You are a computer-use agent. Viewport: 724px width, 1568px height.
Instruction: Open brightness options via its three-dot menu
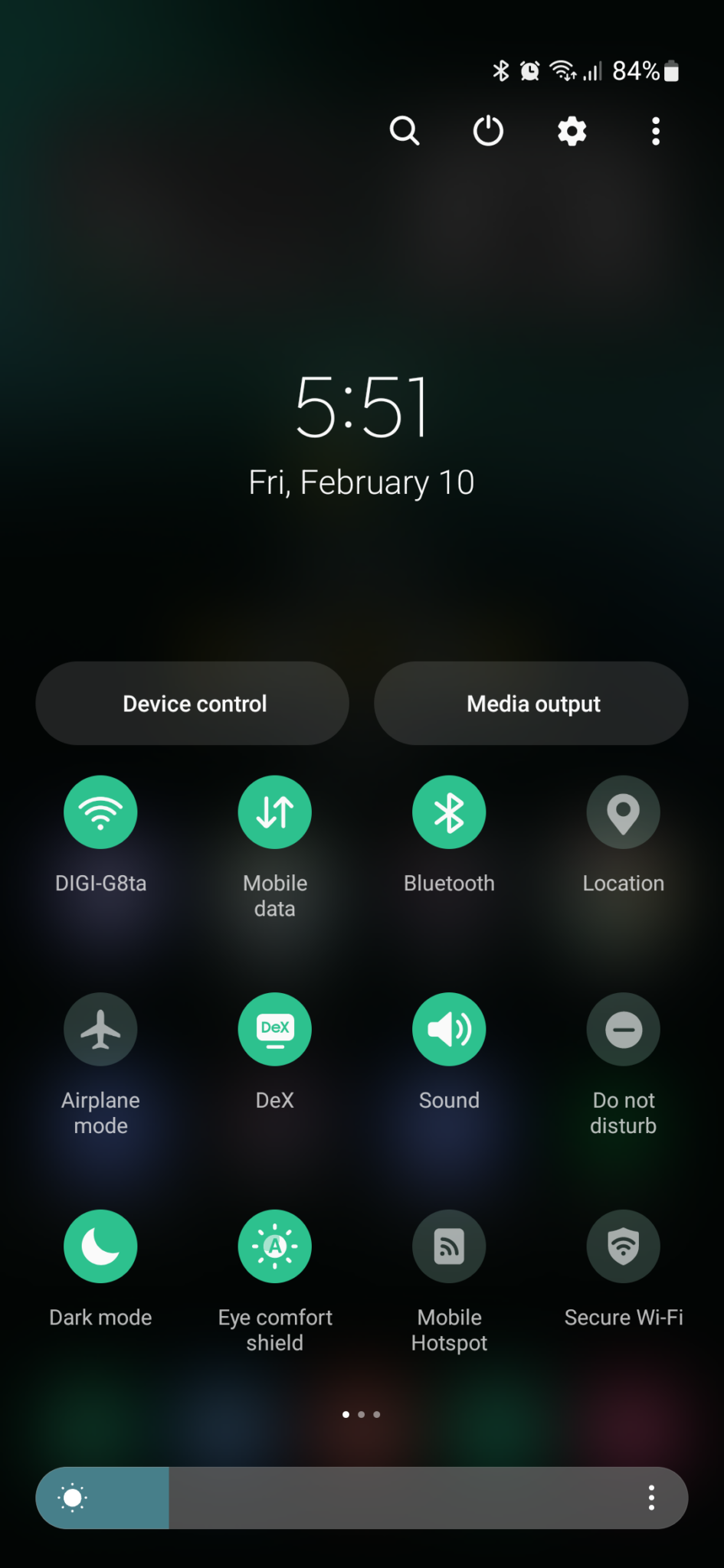coord(650,1497)
